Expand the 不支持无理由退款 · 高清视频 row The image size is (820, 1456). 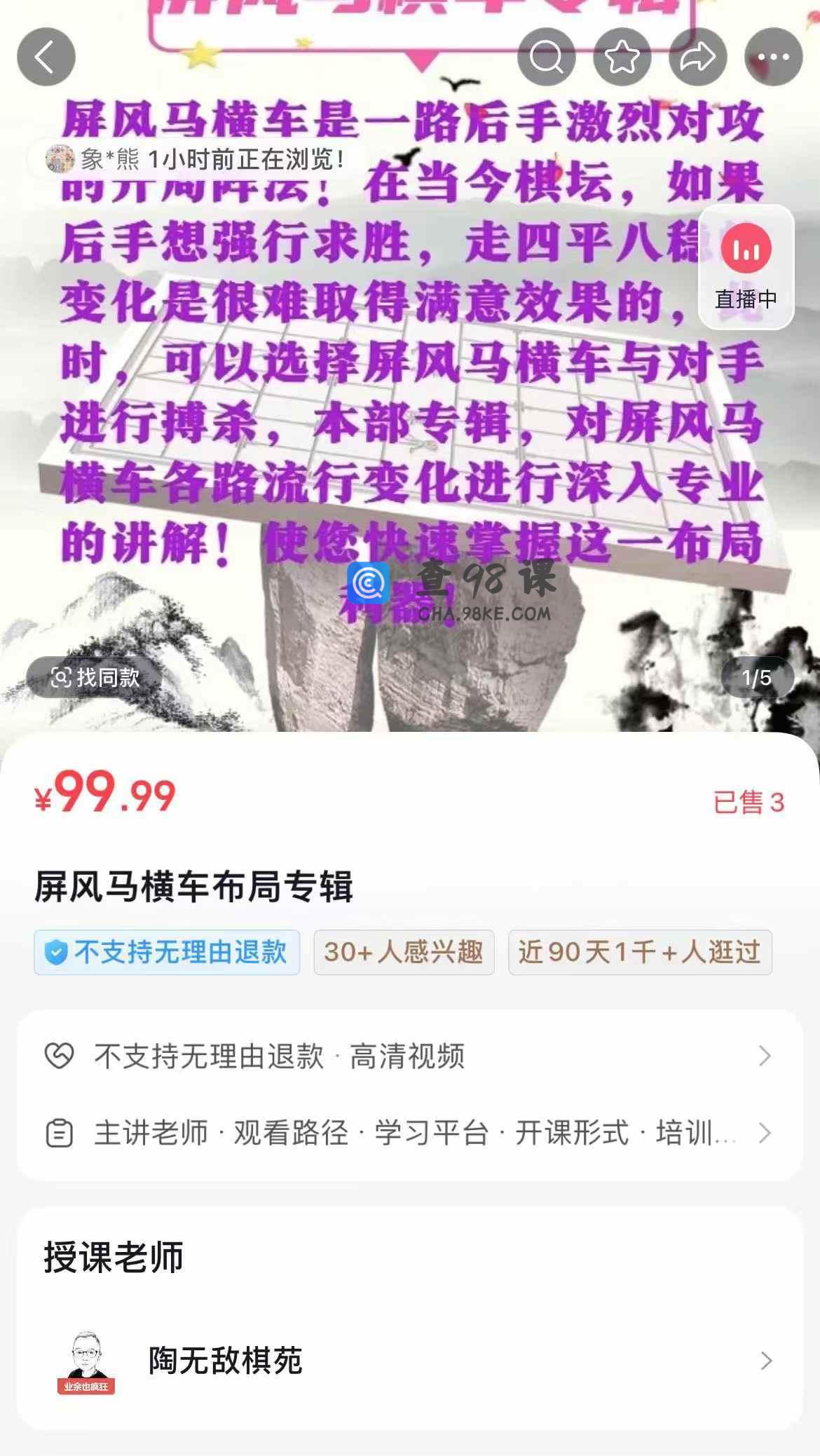click(409, 1056)
